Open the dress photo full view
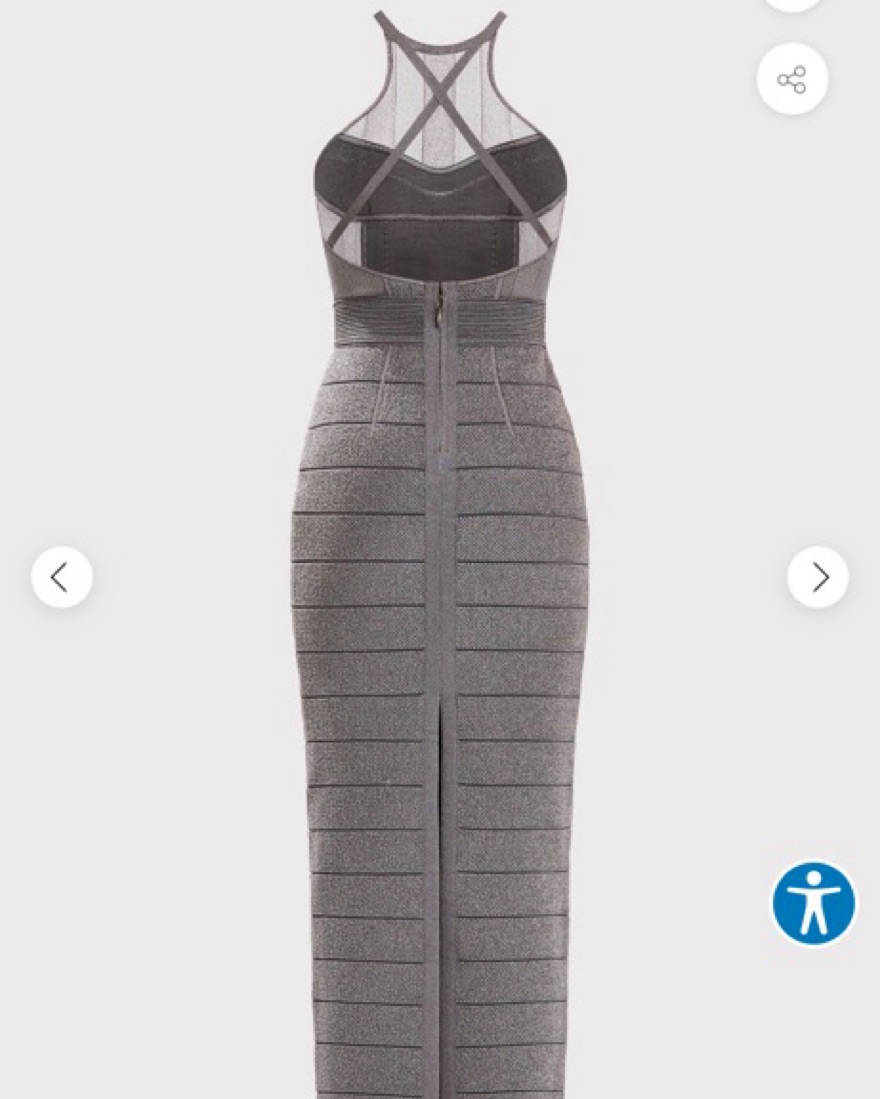This screenshot has width=880, height=1099. [440, 600]
